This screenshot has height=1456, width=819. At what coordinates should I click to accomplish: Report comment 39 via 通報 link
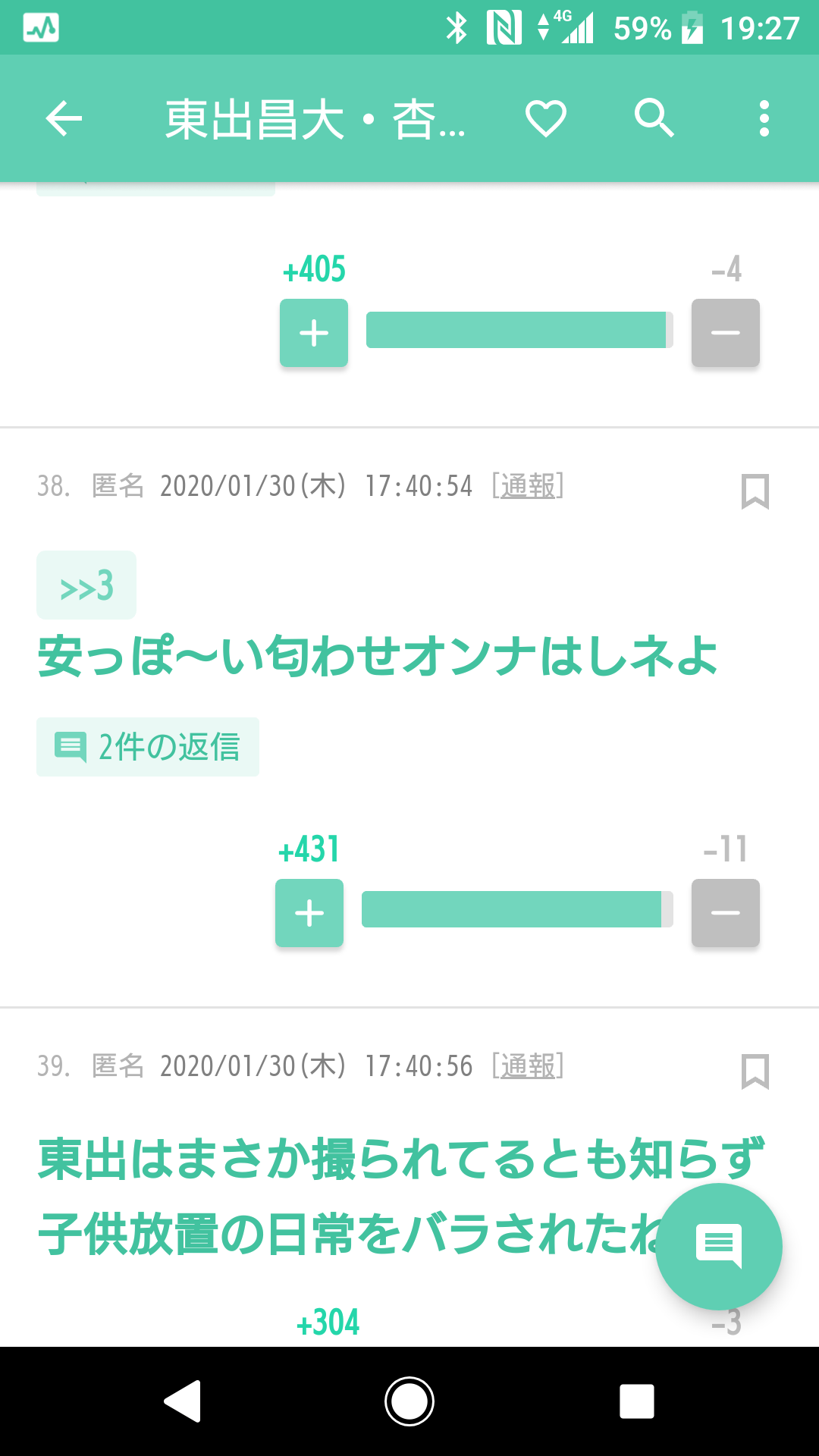coord(528,1065)
